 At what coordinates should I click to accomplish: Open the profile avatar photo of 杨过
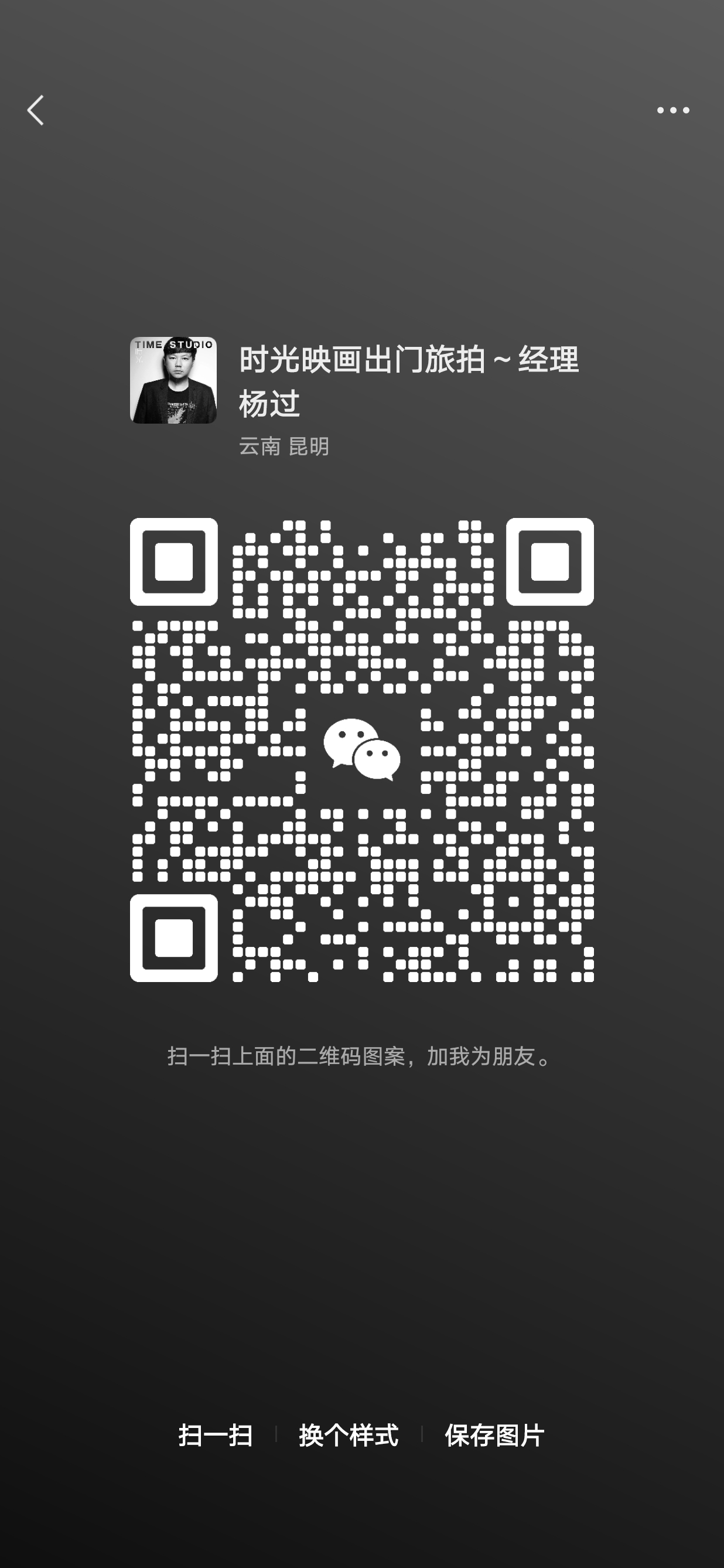pos(173,380)
